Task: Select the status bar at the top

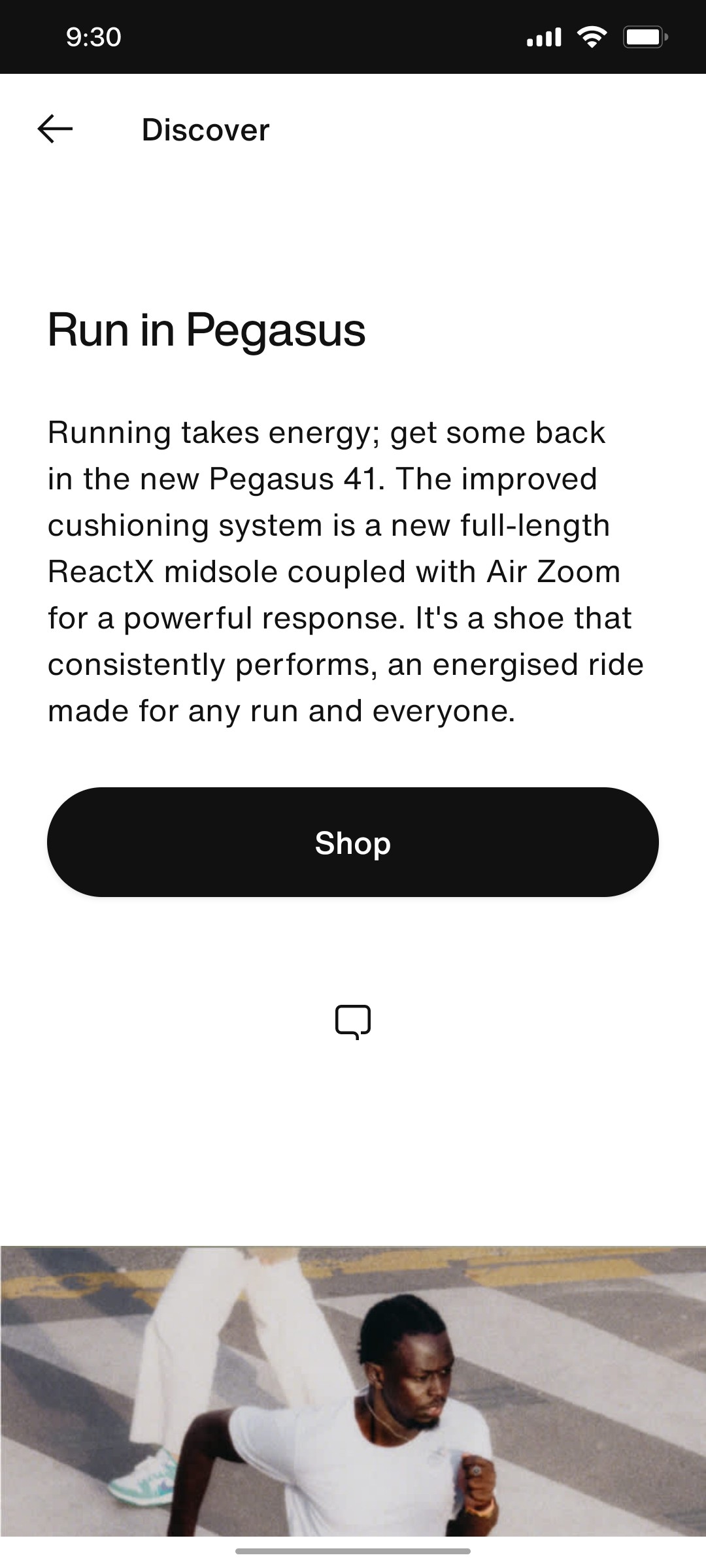Action: click(353, 37)
